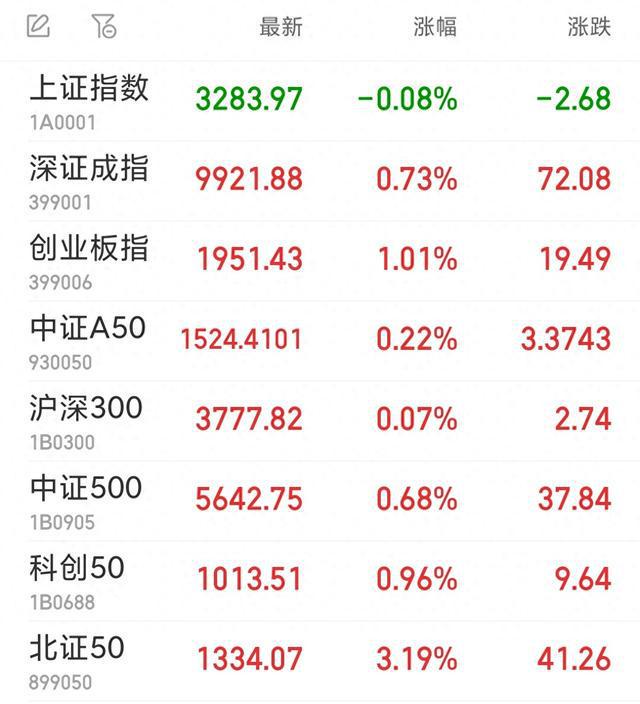Image resolution: width=640 pixels, height=704 pixels.
Task: Sort list by 涨幅 column
Action: [x=435, y=28]
